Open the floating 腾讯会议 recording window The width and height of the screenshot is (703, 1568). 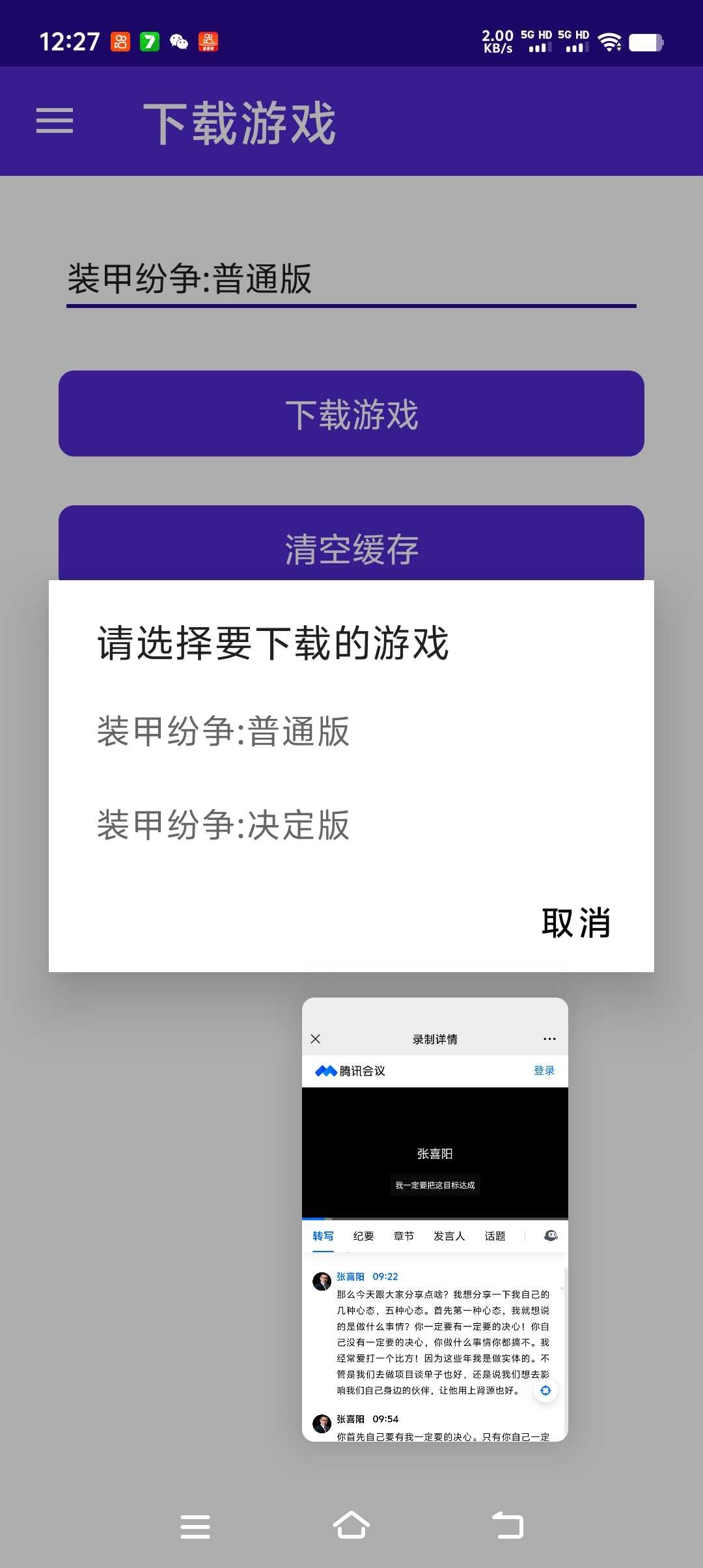[x=435, y=1218]
